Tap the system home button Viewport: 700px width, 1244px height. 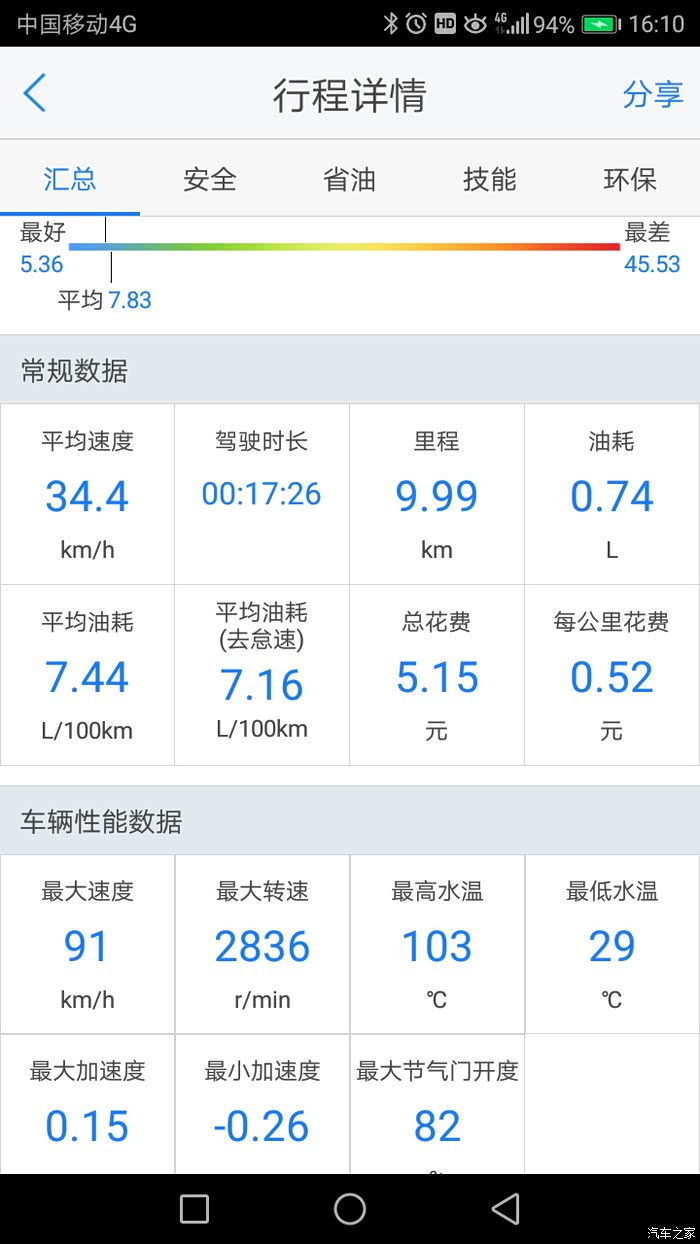350,1208
